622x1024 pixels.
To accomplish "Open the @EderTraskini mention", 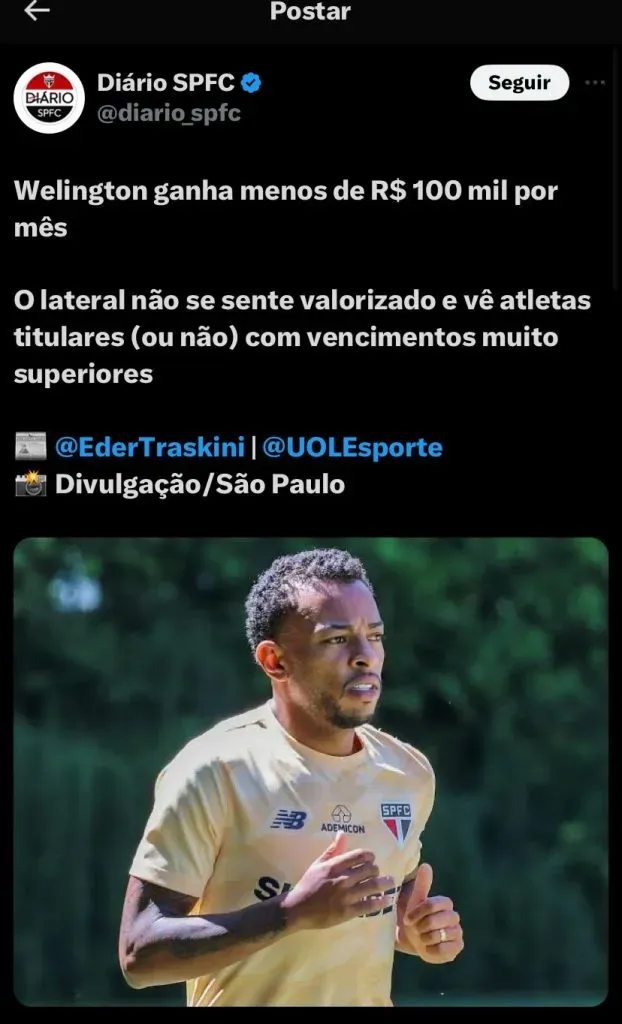I will click(150, 447).
